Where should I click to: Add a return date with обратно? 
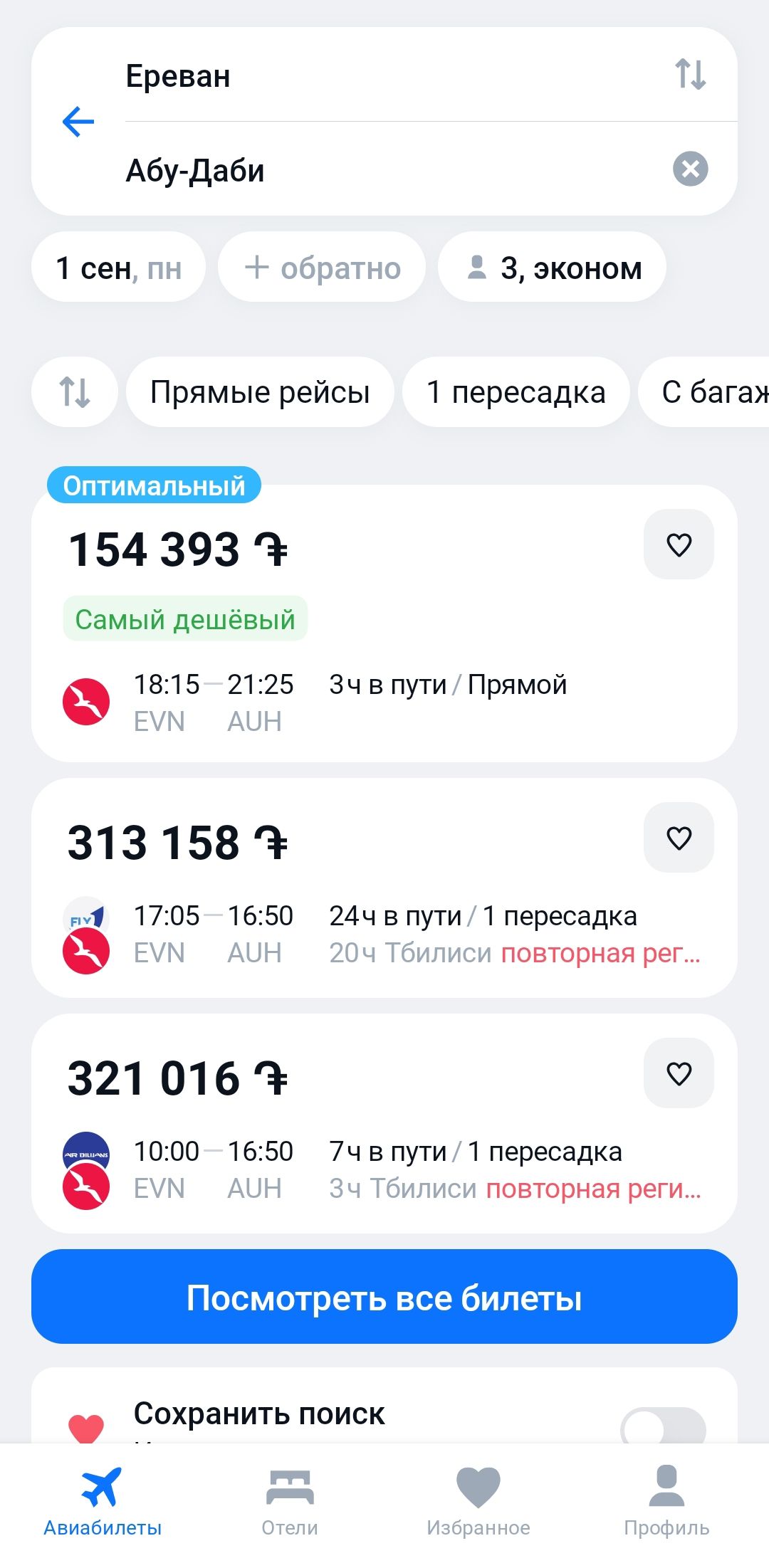point(322,268)
